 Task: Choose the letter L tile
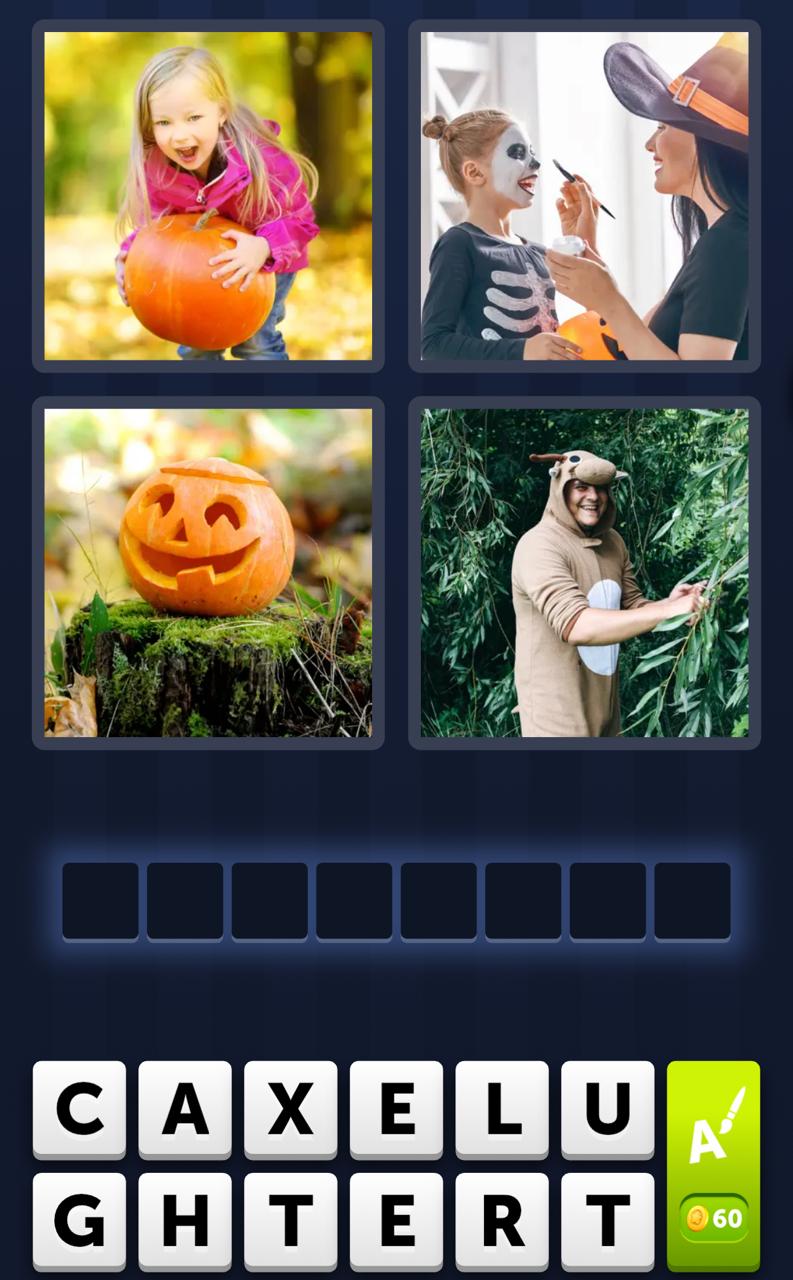pyautogui.click(x=502, y=1108)
